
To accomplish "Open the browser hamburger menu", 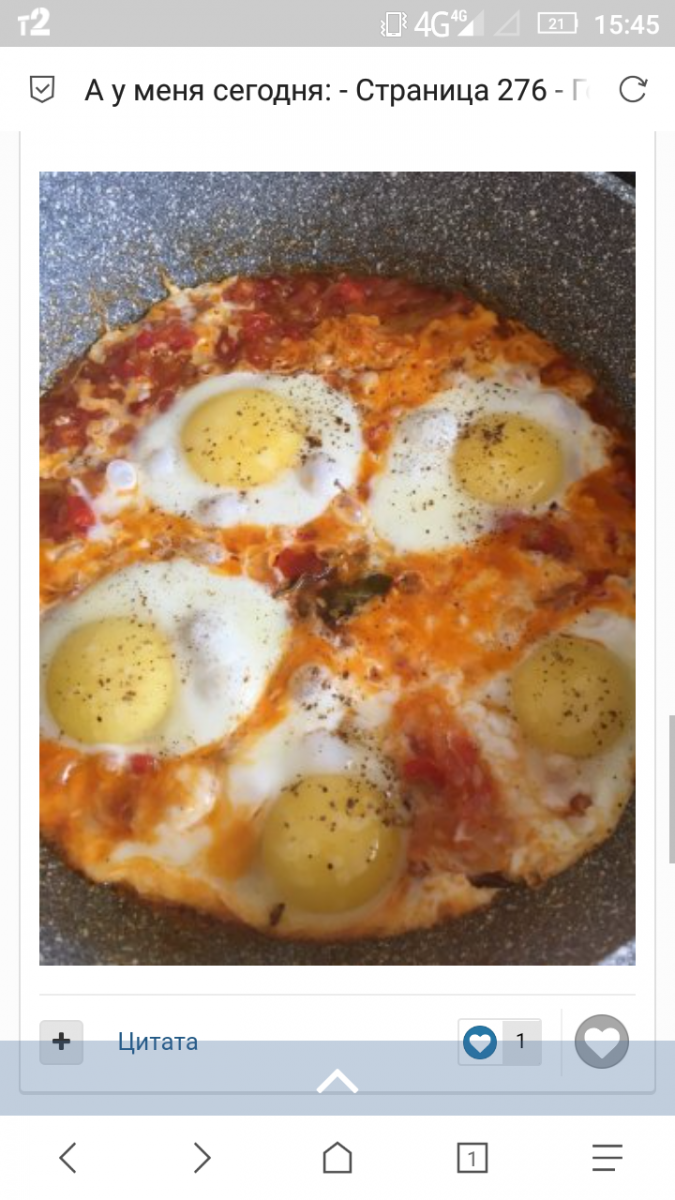I will [x=607, y=1158].
